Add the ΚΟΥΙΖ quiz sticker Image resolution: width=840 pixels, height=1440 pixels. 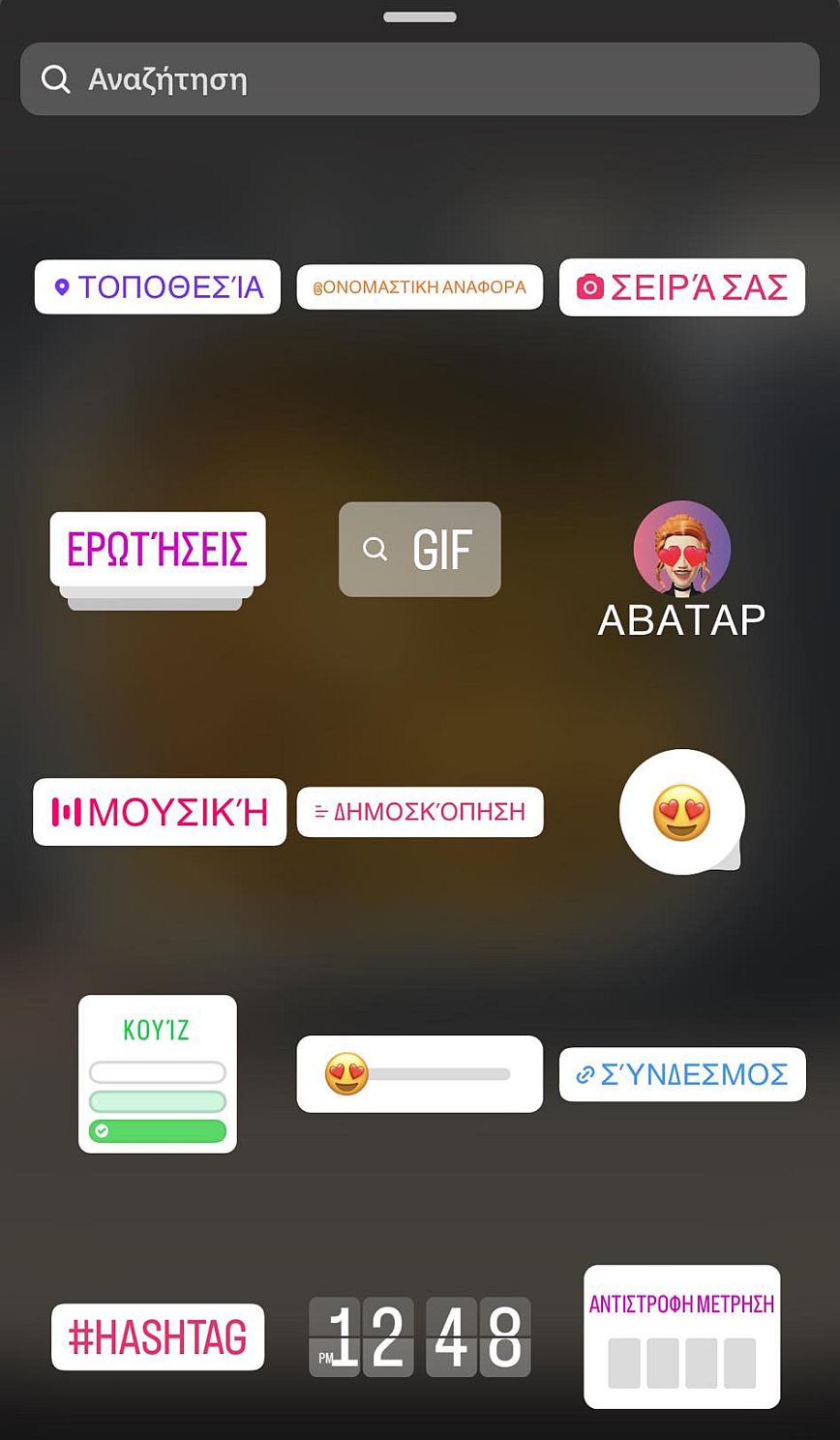tap(158, 1074)
